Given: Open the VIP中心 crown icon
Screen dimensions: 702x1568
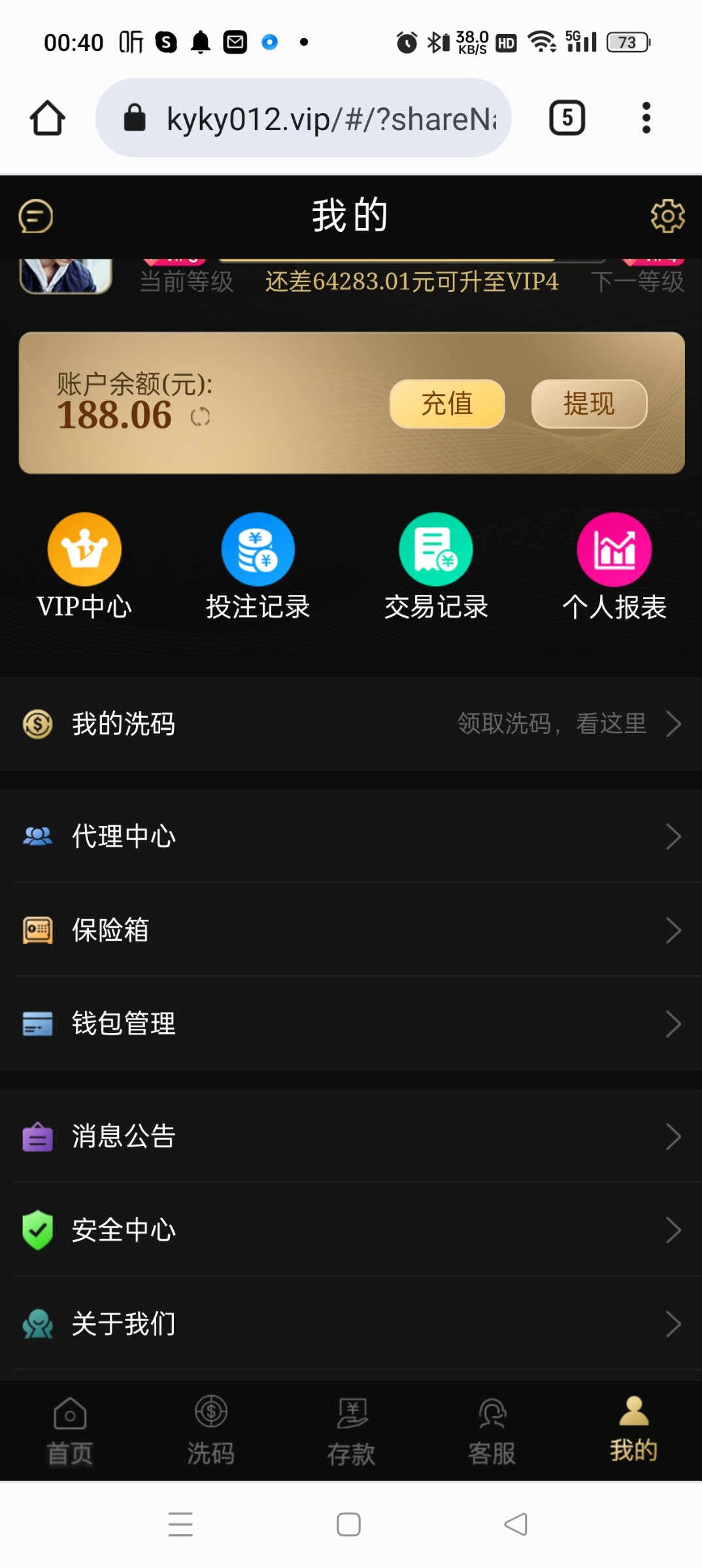Looking at the screenshot, I should 84,549.
